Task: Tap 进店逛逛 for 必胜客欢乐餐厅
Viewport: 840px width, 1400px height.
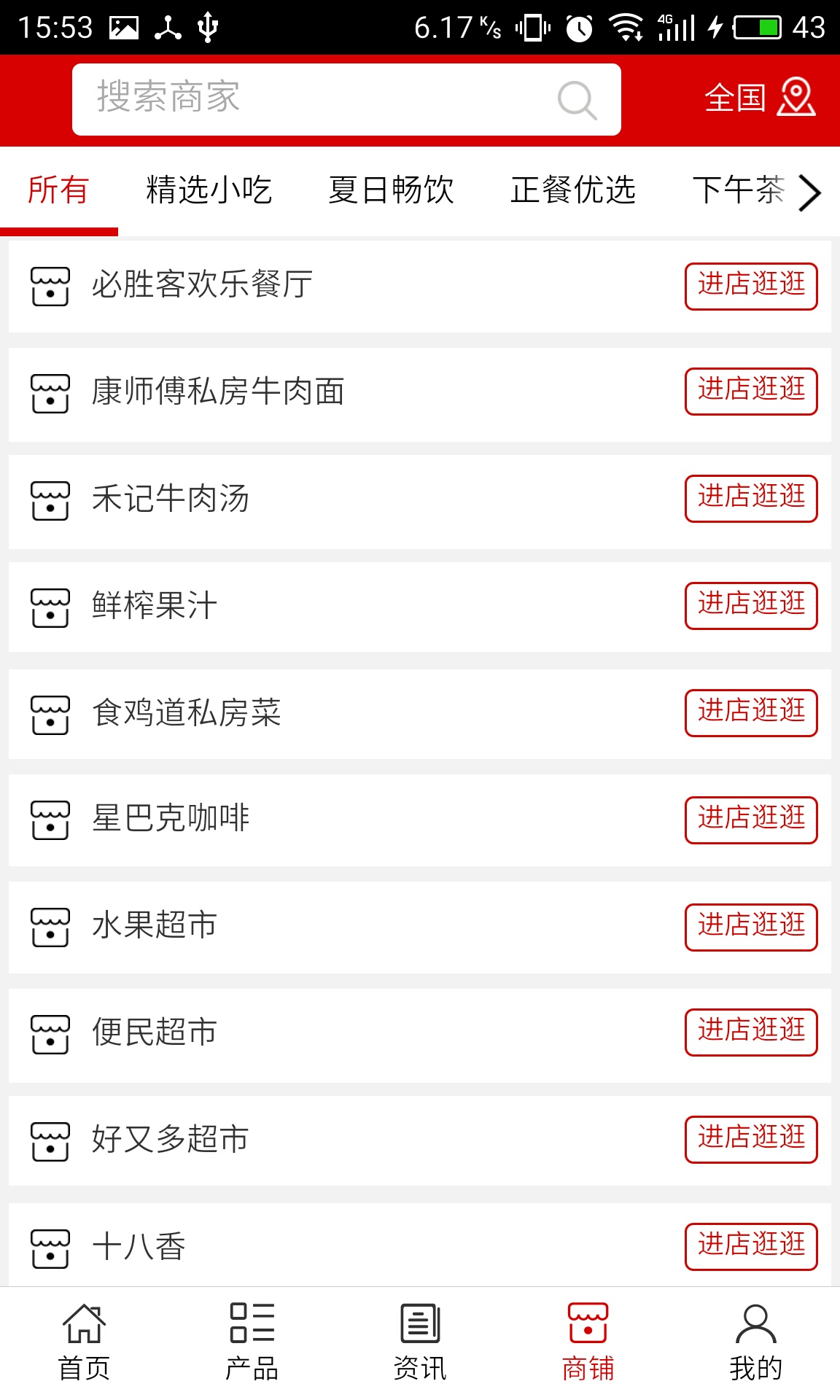Action: point(751,286)
